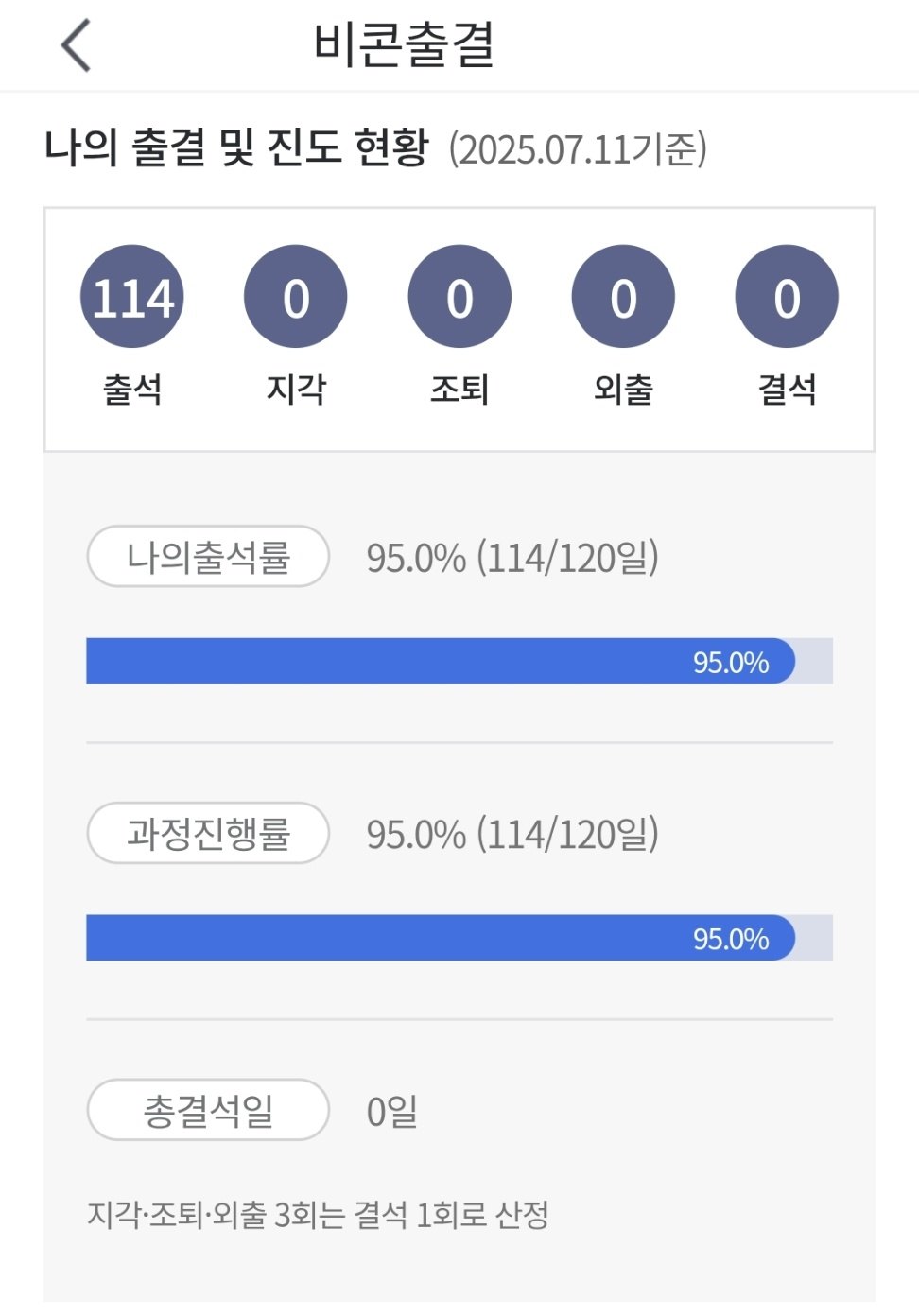Tap the 조퇴 early-leave circle
The width and height of the screenshot is (919, 1316).
point(459,296)
